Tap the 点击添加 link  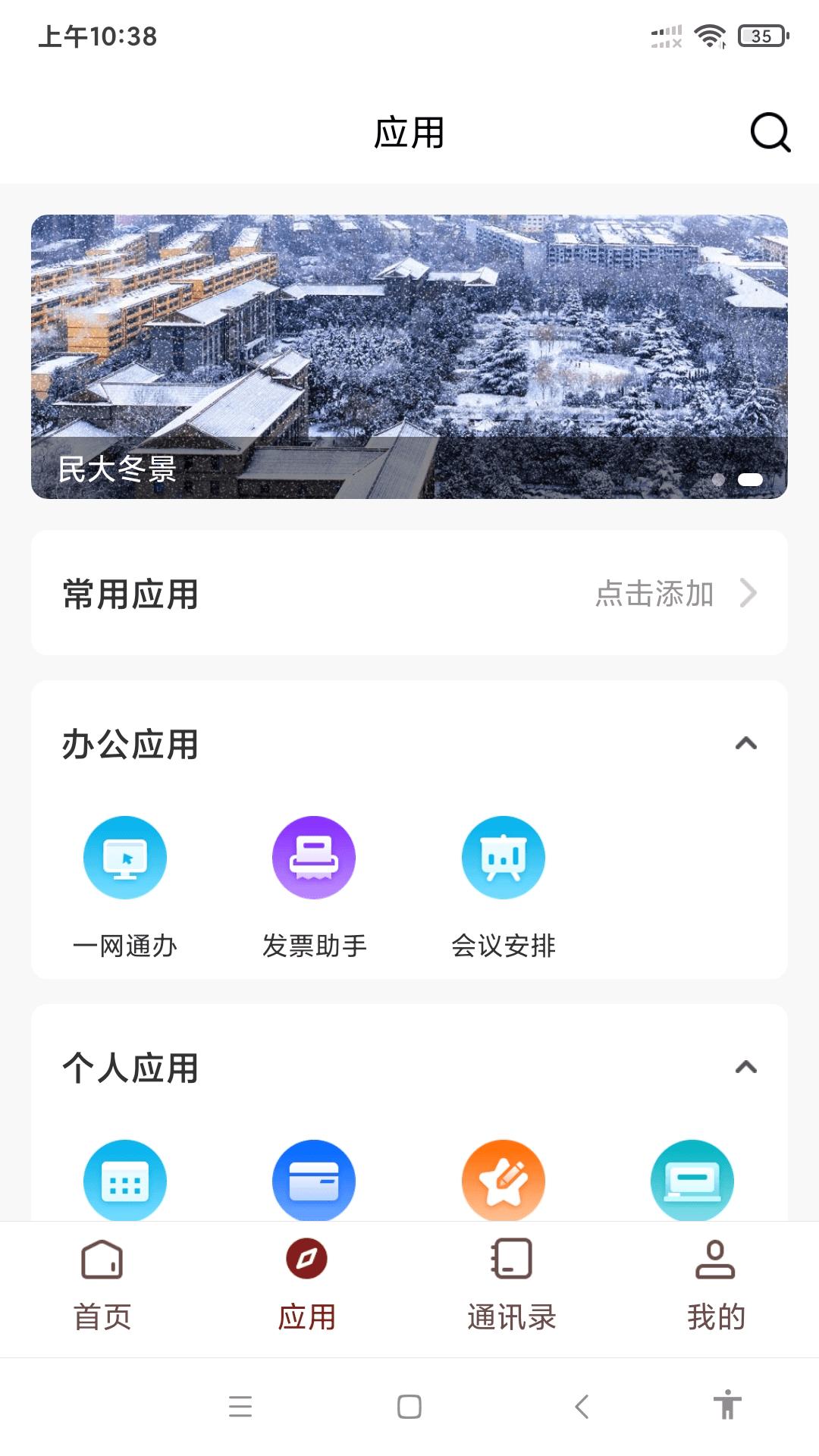pos(655,595)
